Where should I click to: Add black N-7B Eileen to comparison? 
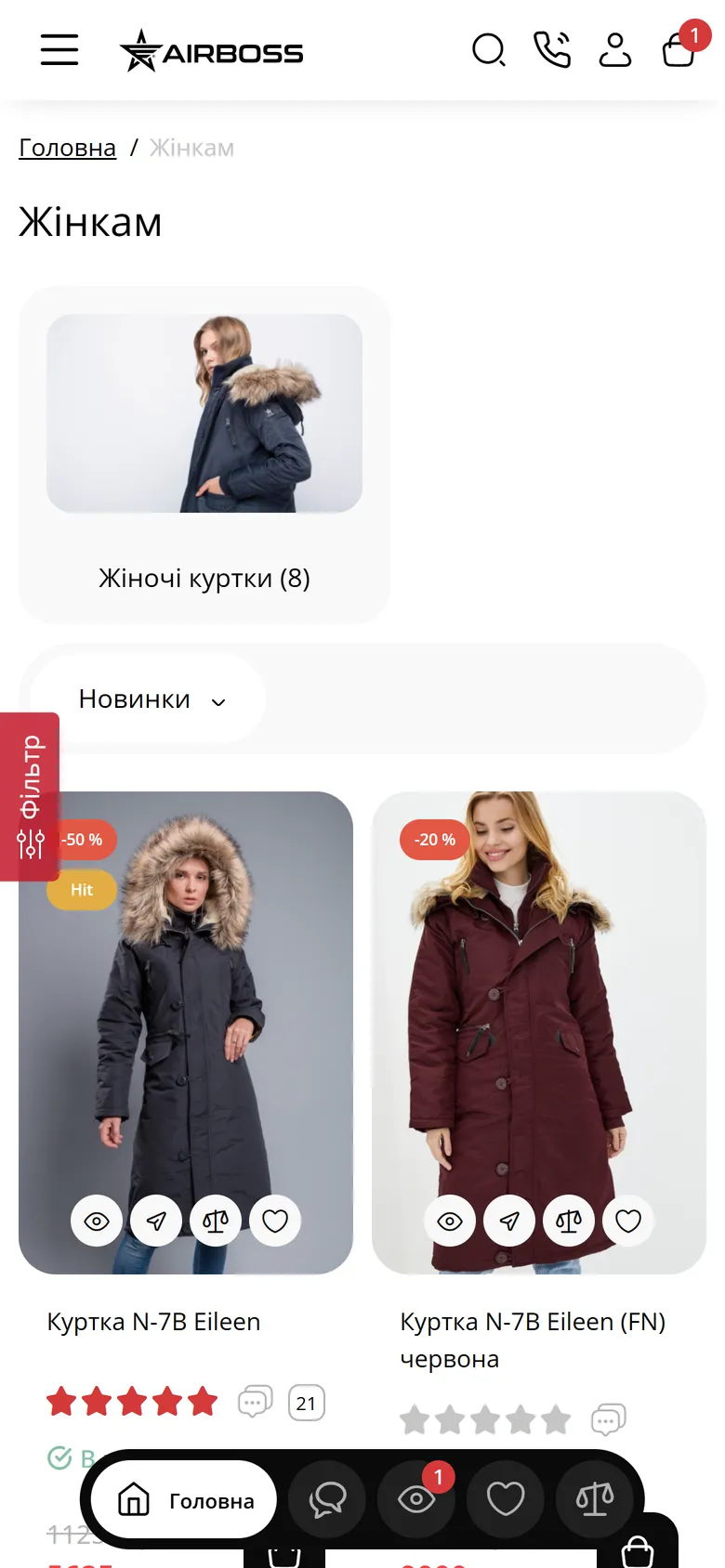pos(216,1221)
